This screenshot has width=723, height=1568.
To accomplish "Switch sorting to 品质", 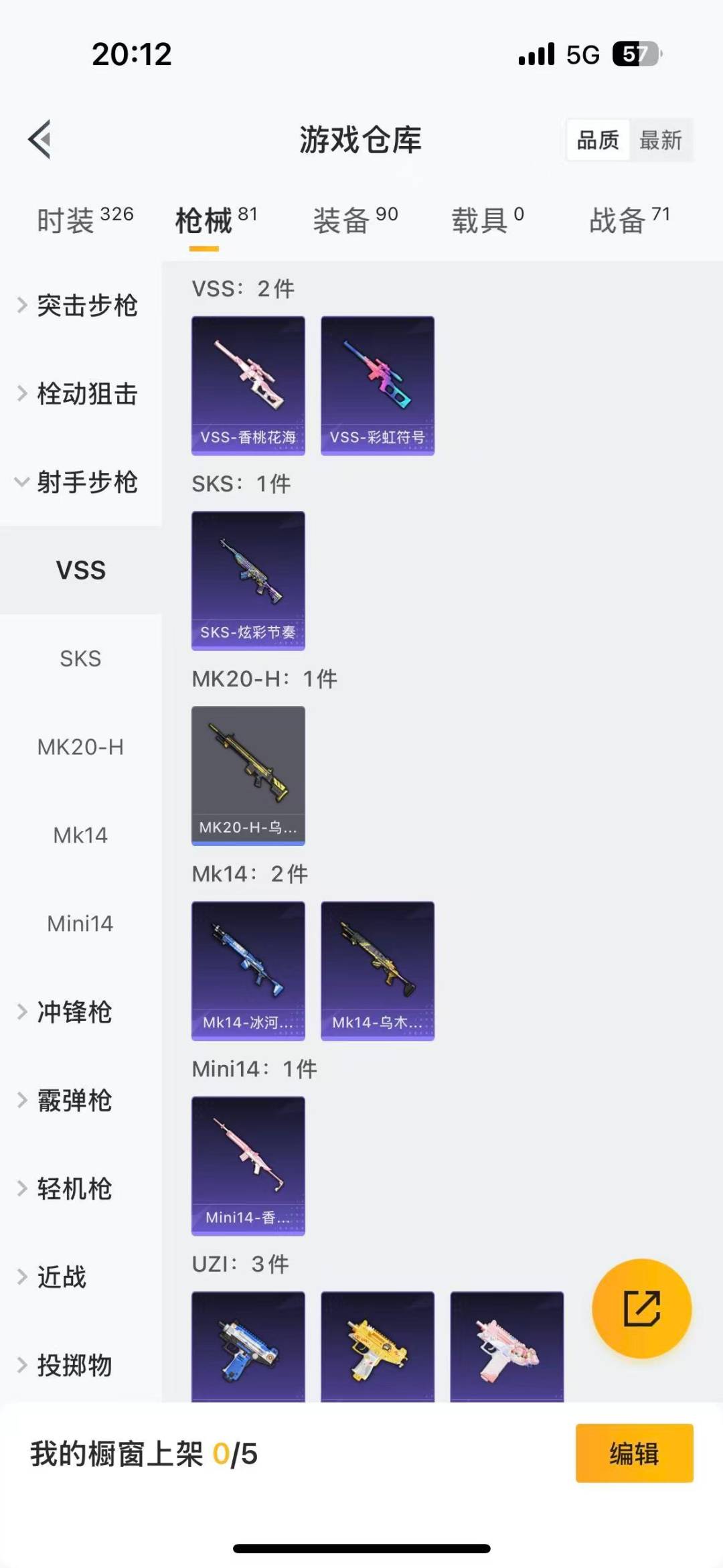I will tap(598, 139).
